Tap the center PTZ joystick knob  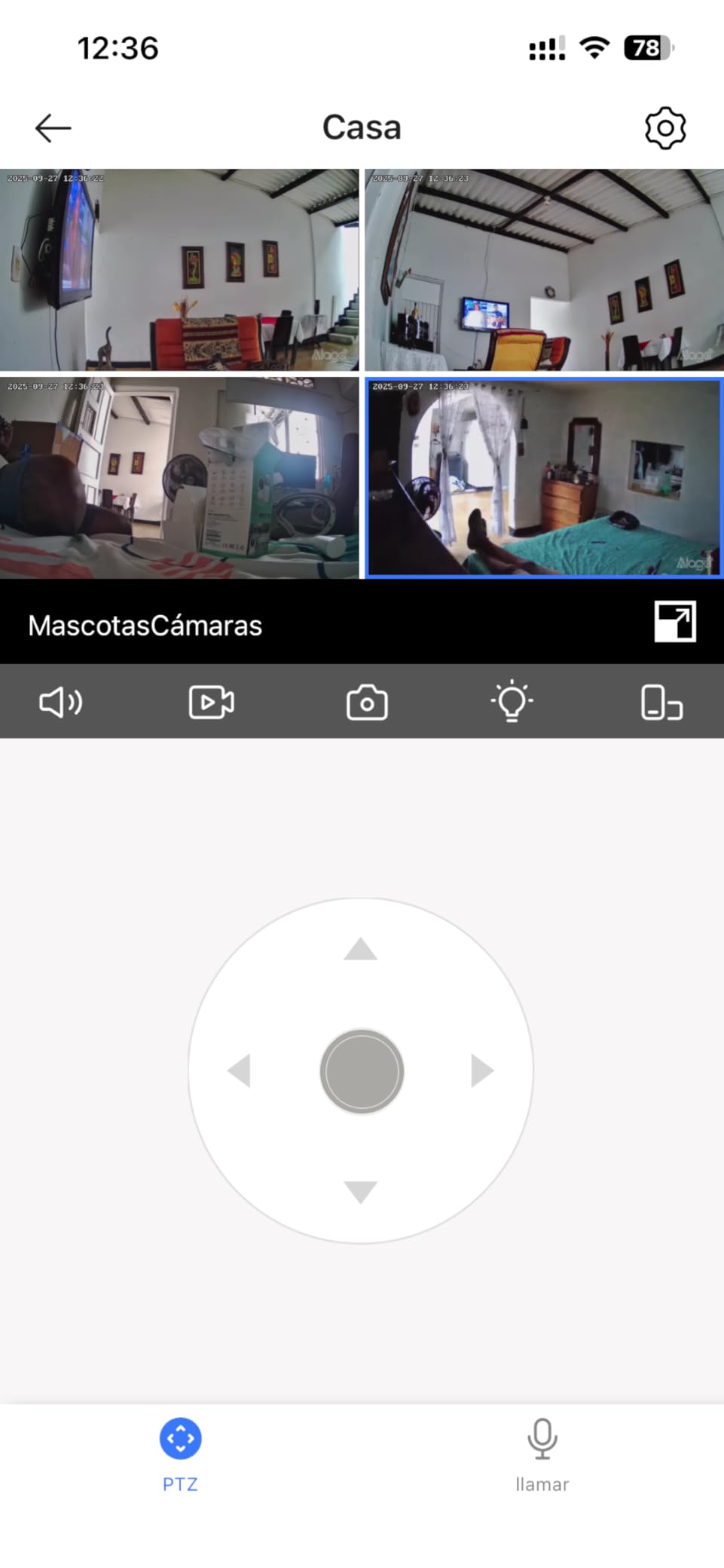click(362, 1071)
